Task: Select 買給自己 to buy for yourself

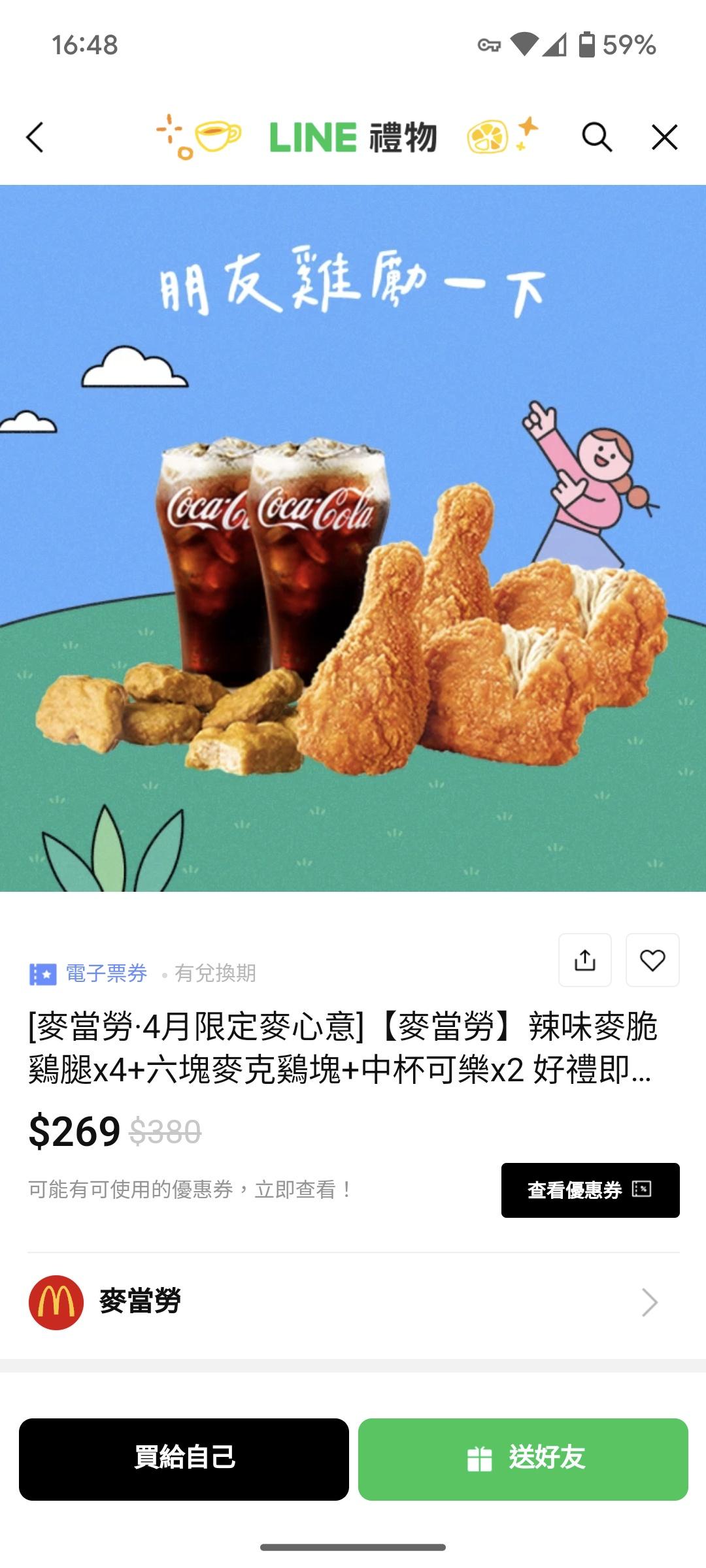Action: tap(184, 1459)
